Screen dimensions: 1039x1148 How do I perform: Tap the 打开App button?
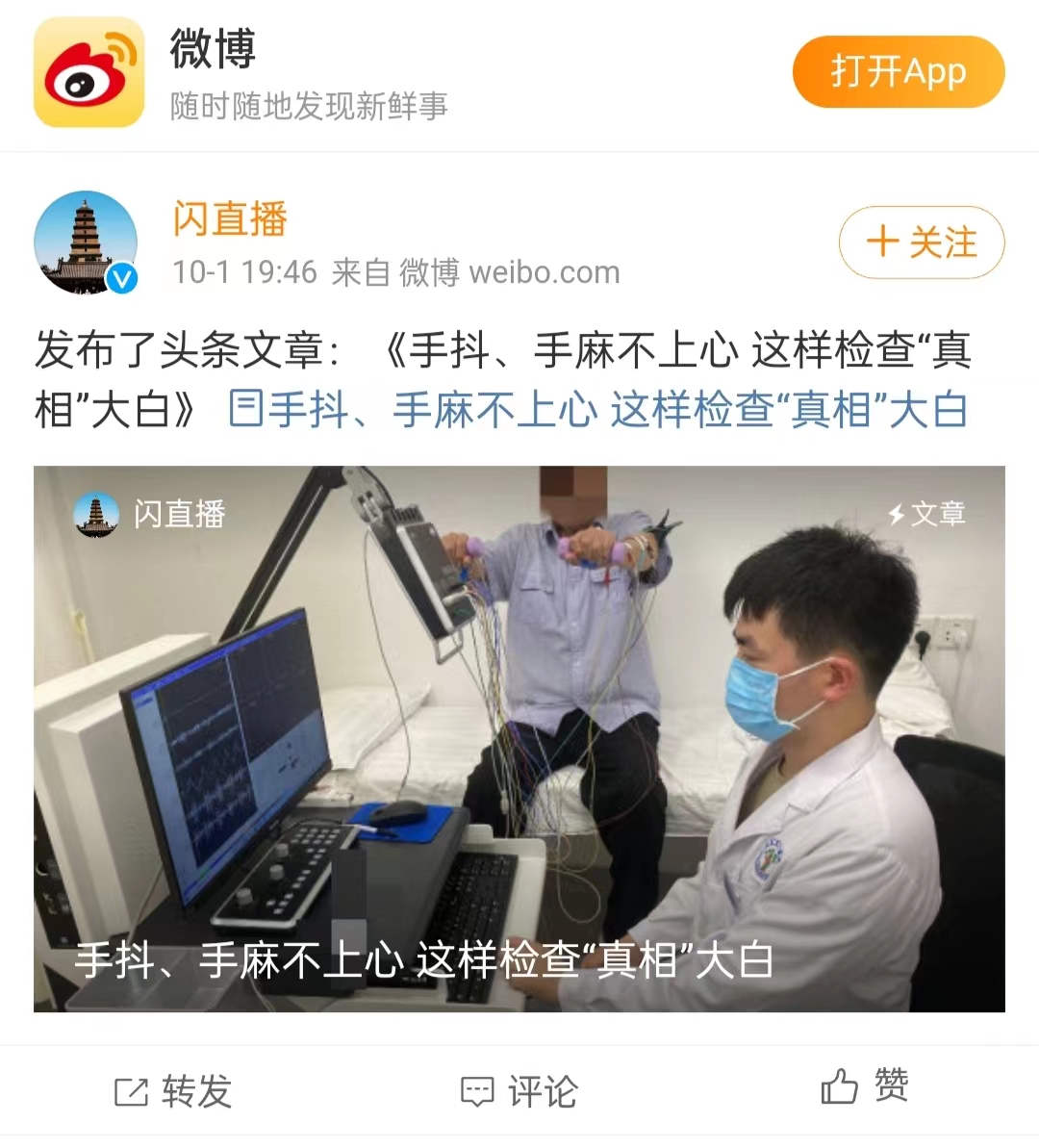click(898, 72)
